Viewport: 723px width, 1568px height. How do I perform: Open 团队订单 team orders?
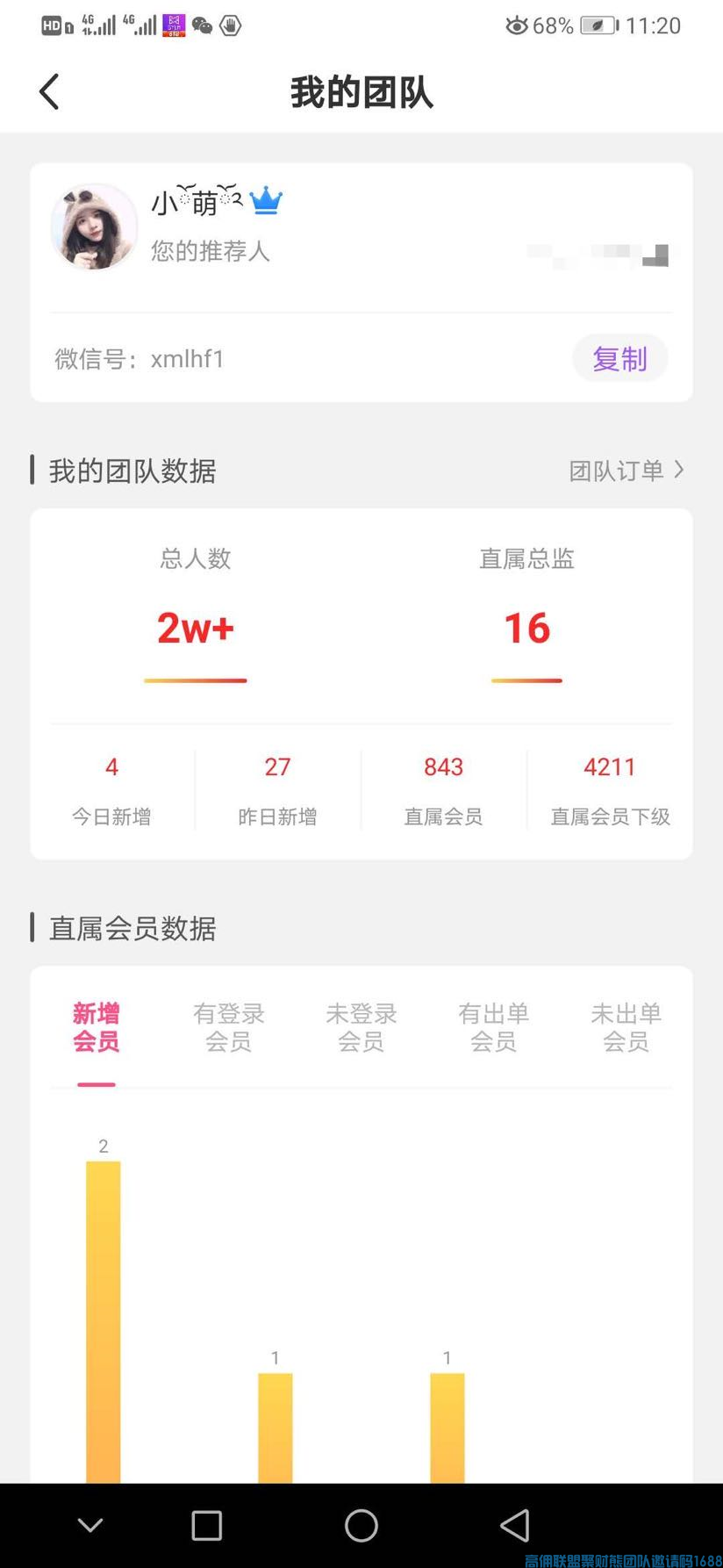click(x=626, y=471)
